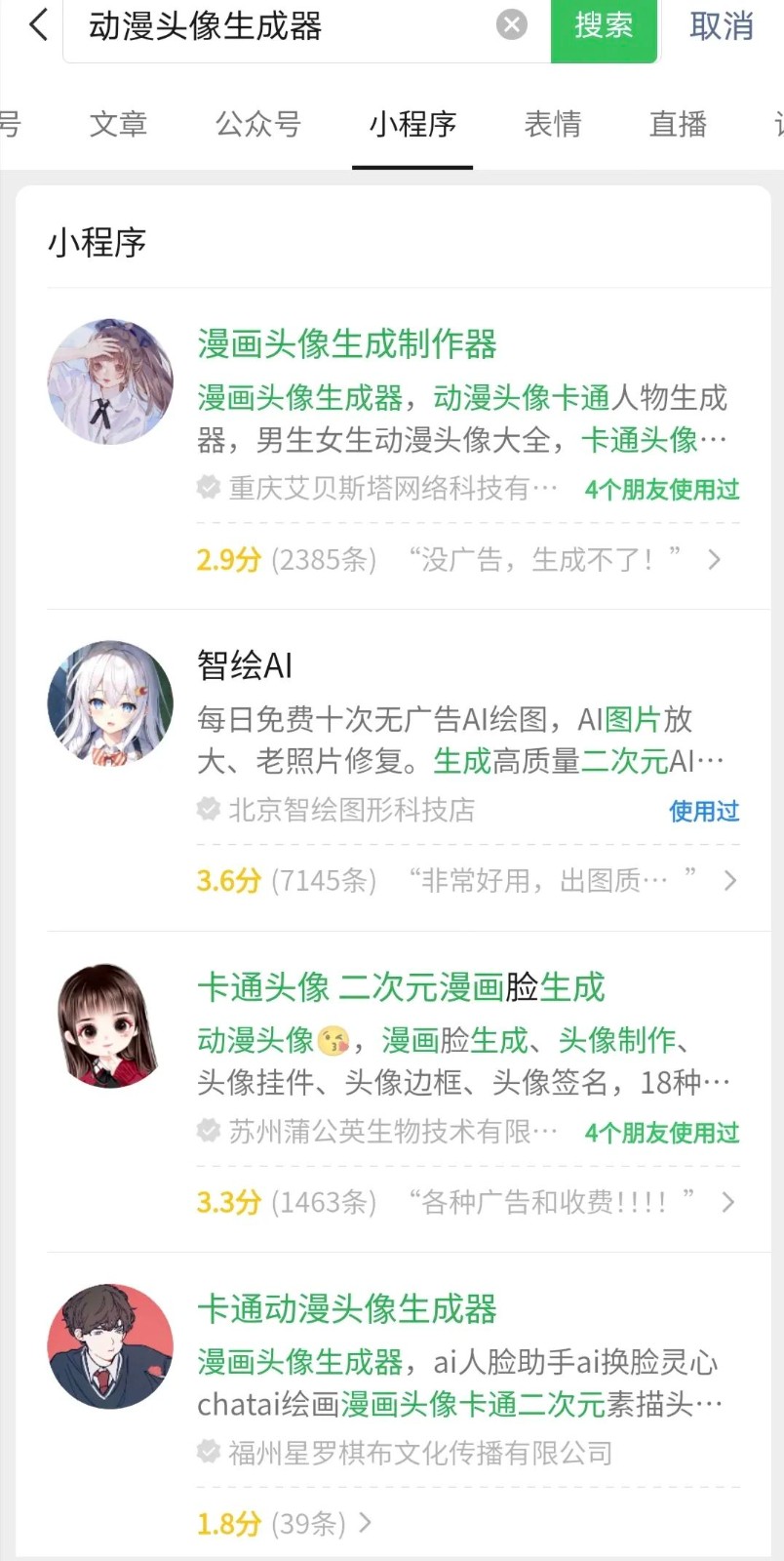Switch to the 文章 tab
This screenshot has width=784, height=1561.
pyautogui.click(x=118, y=125)
